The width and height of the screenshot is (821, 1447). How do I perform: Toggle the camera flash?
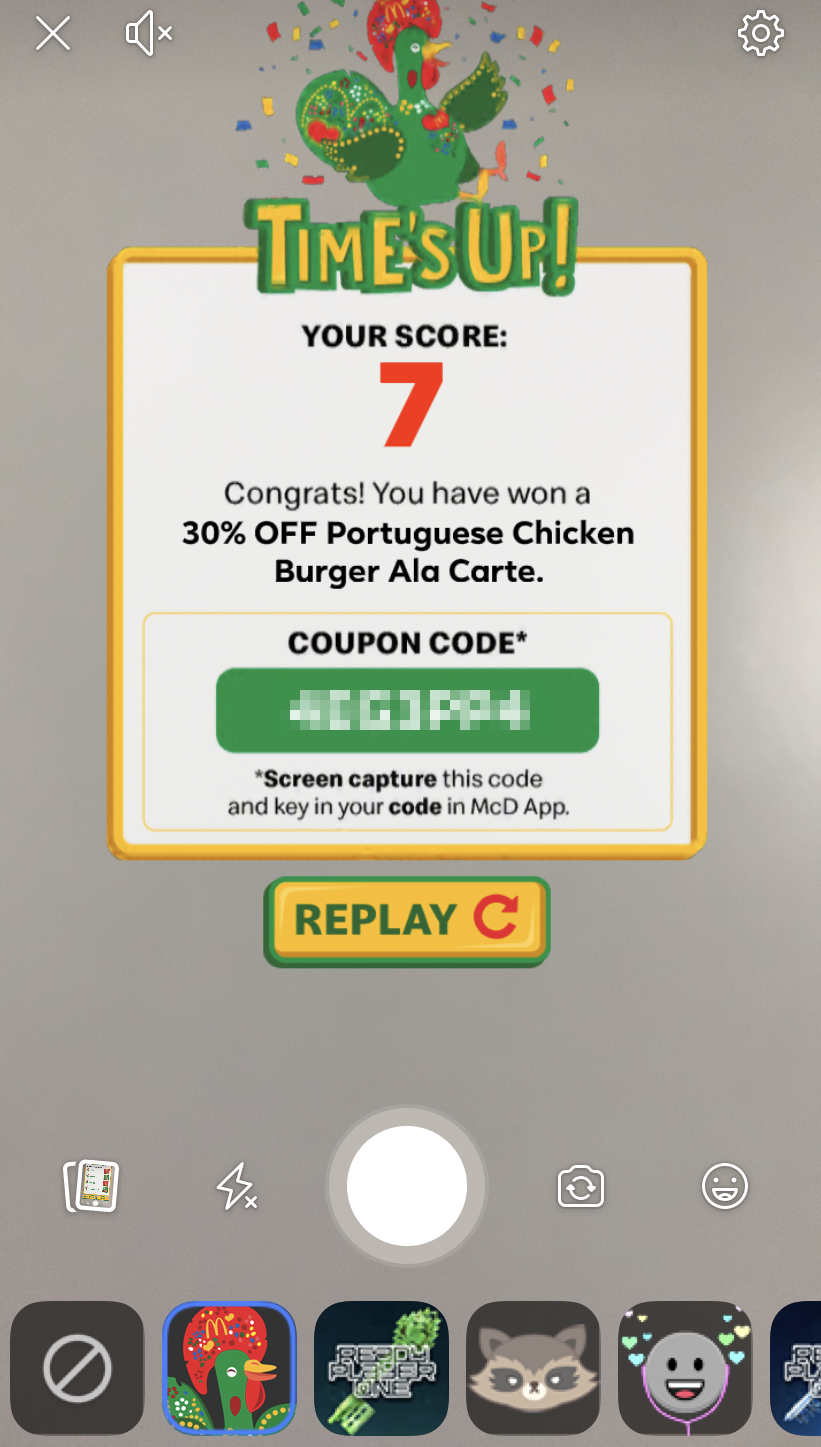[237, 1187]
